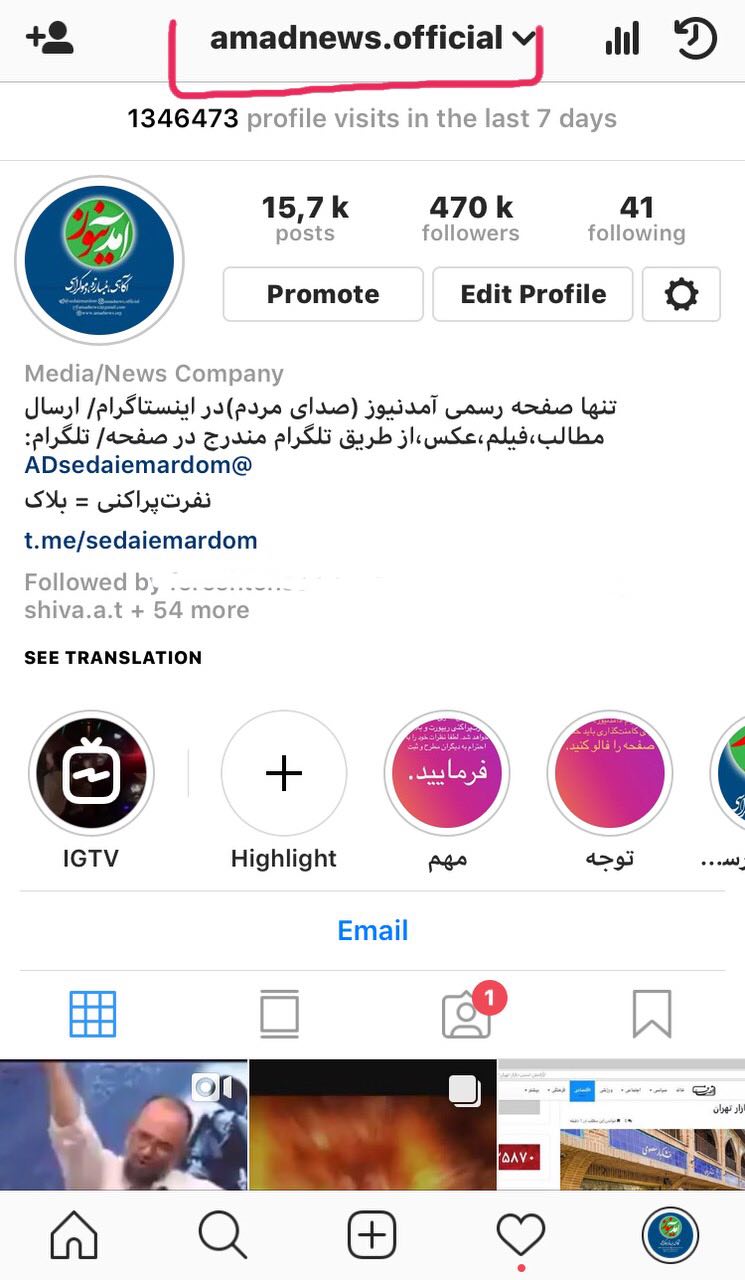Go to the home feed
Image resolution: width=745 pixels, height=1280 pixels.
coord(75,1236)
